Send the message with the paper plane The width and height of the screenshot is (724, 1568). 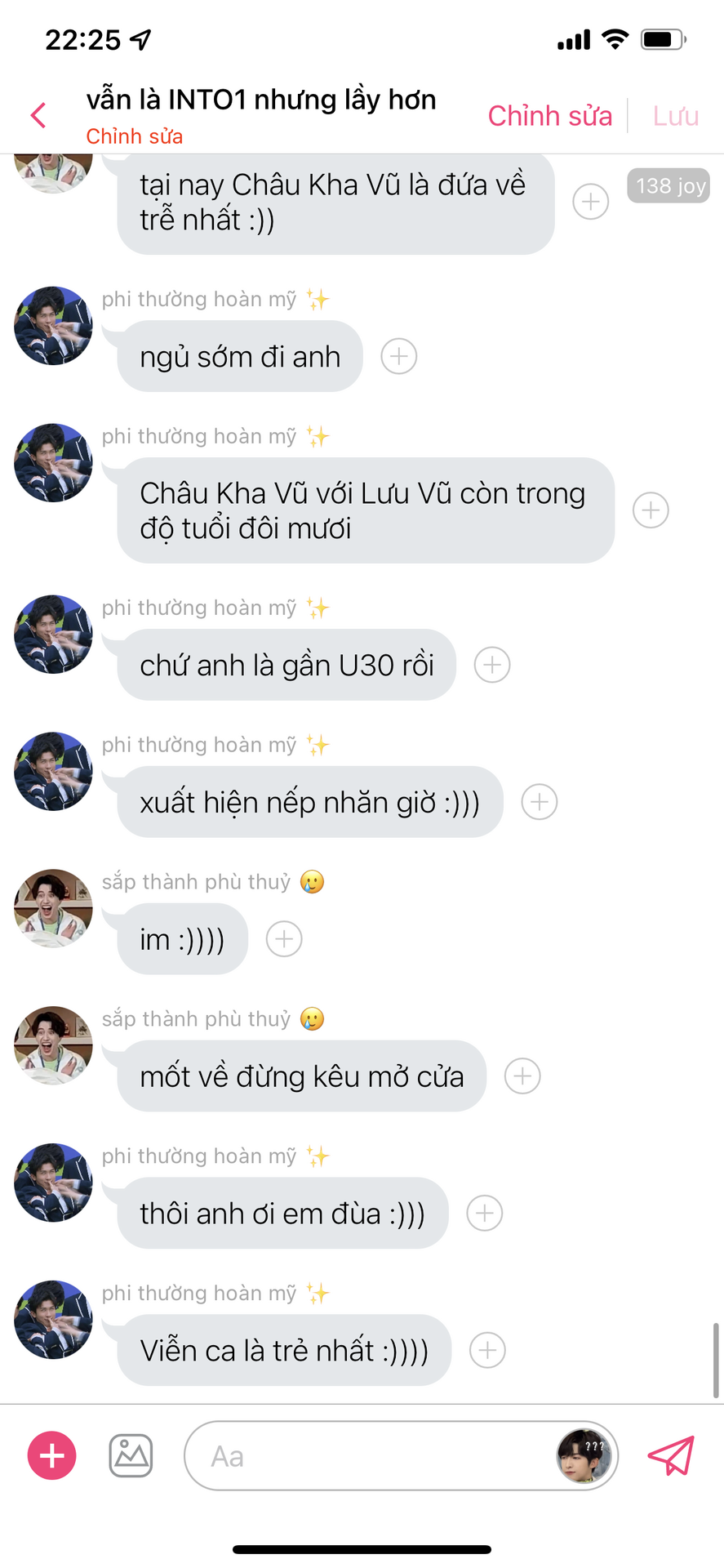click(x=671, y=1455)
